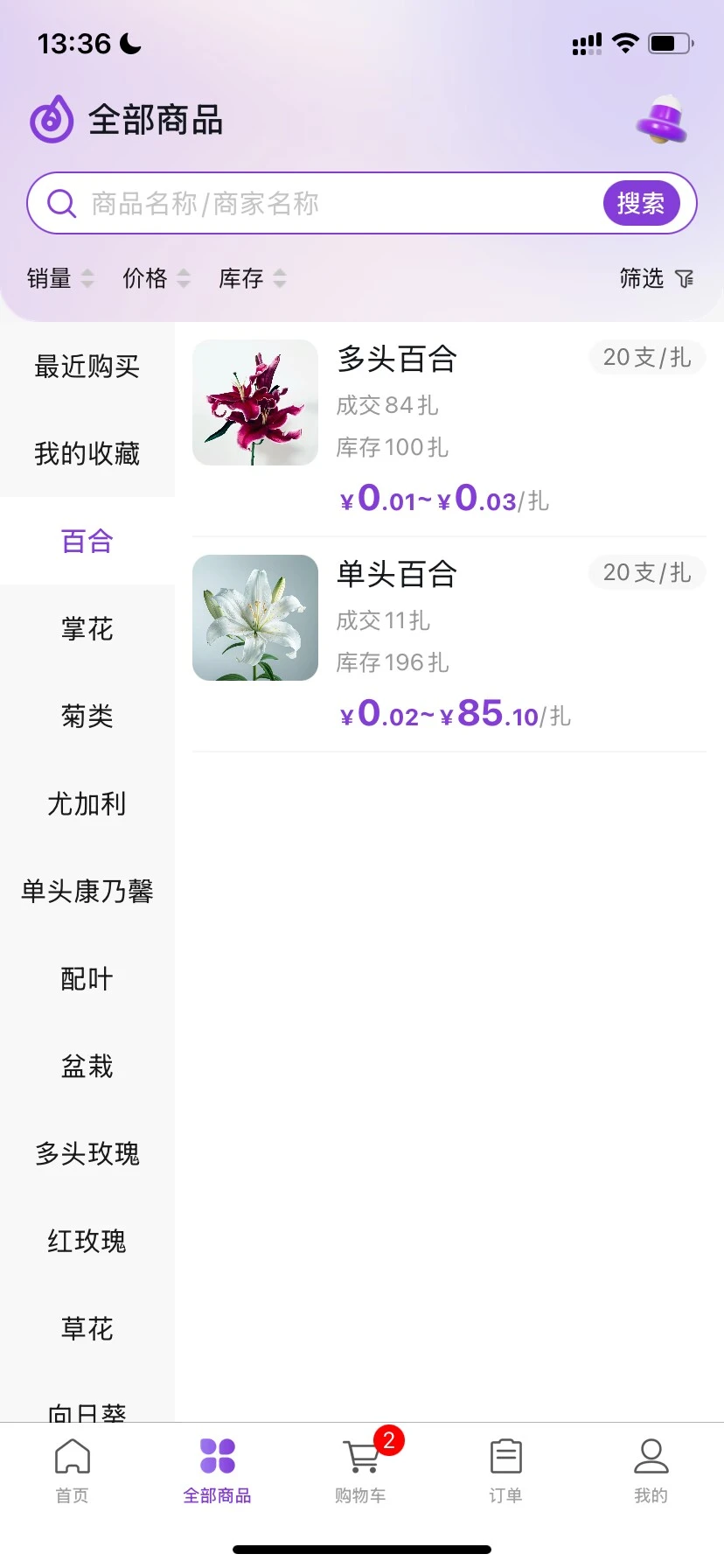
Task: Toggle 销量 sort order
Action: coord(87,278)
